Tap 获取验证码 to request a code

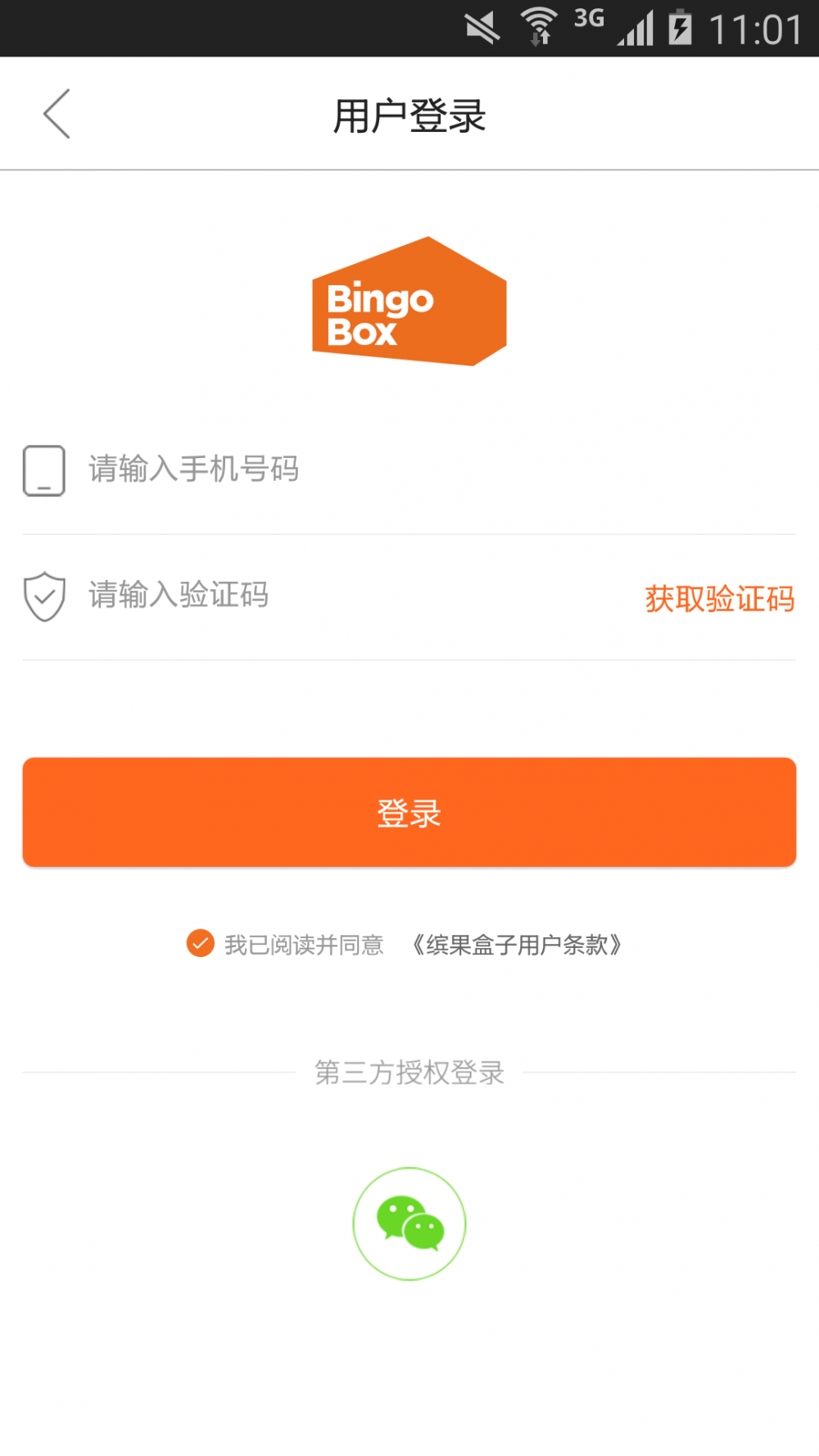point(719,599)
